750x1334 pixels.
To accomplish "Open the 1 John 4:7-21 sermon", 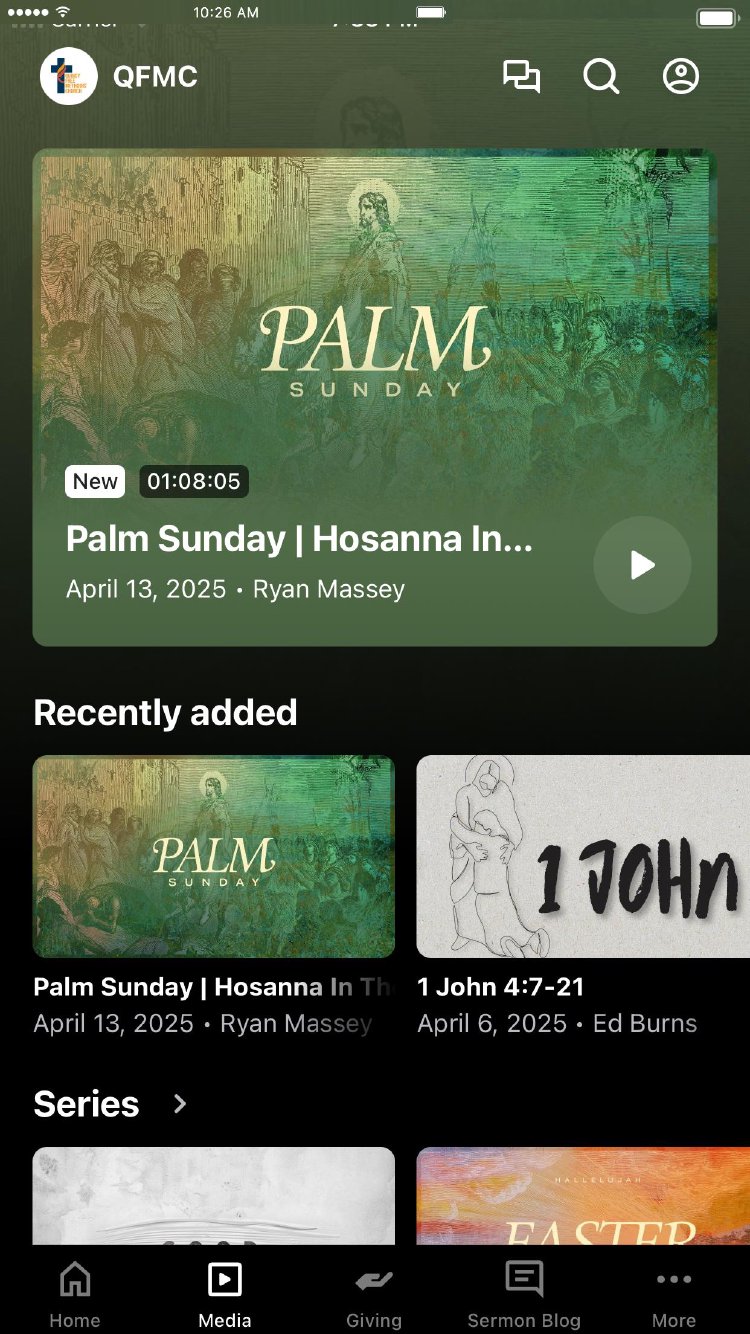I will pyautogui.click(x=583, y=857).
